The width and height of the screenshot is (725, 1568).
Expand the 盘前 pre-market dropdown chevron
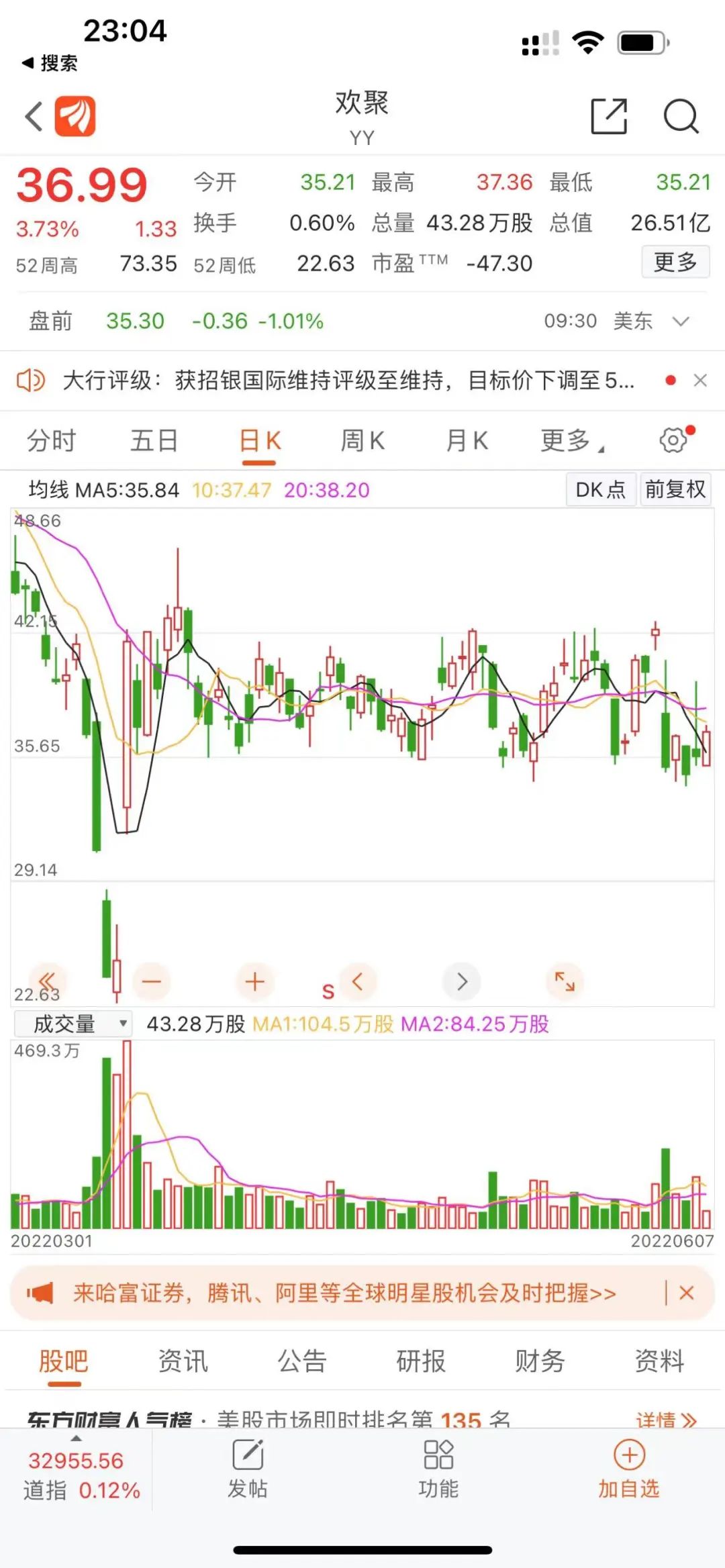point(681,322)
